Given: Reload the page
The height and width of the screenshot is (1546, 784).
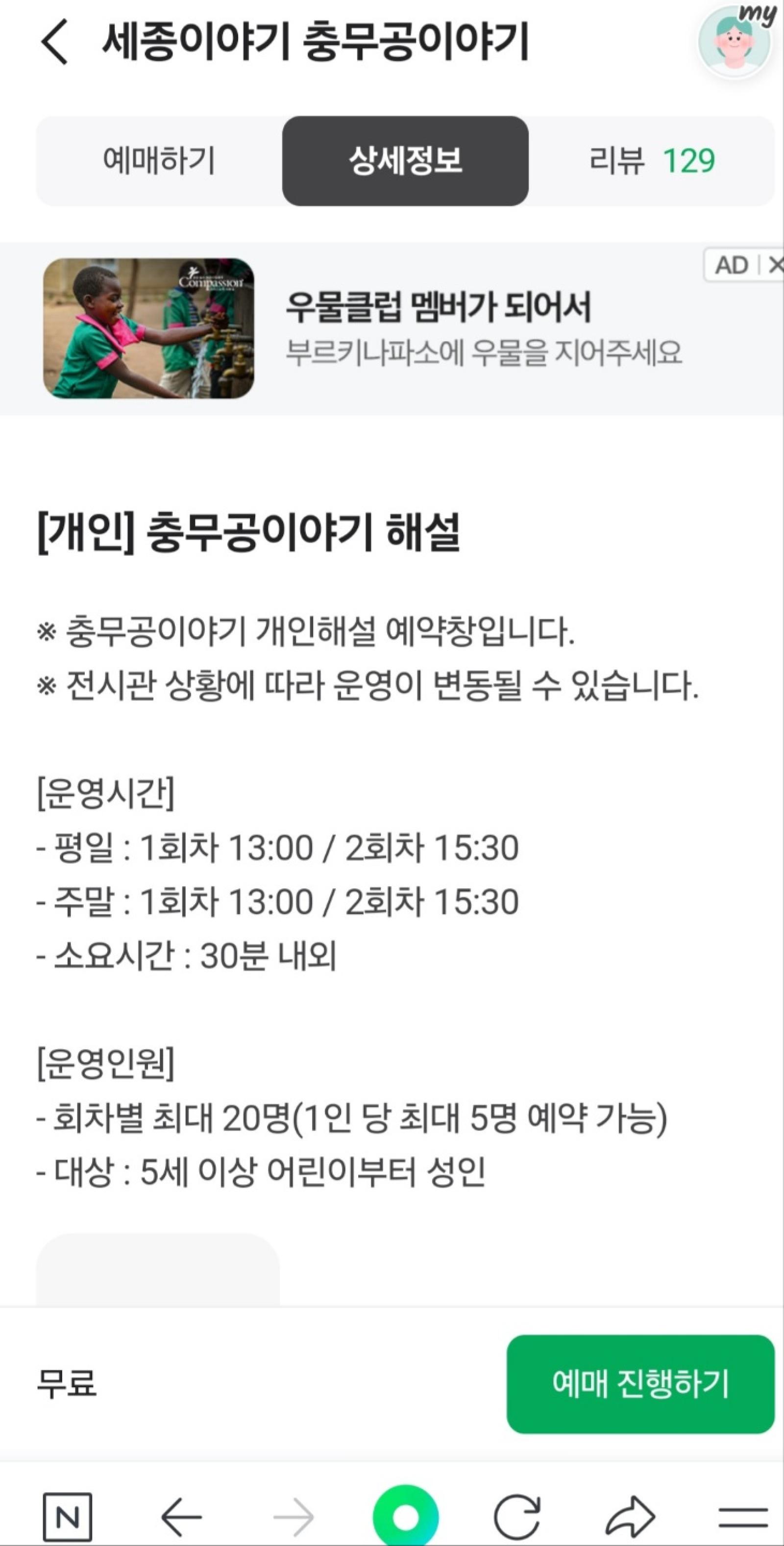Looking at the screenshot, I should coord(517,1517).
